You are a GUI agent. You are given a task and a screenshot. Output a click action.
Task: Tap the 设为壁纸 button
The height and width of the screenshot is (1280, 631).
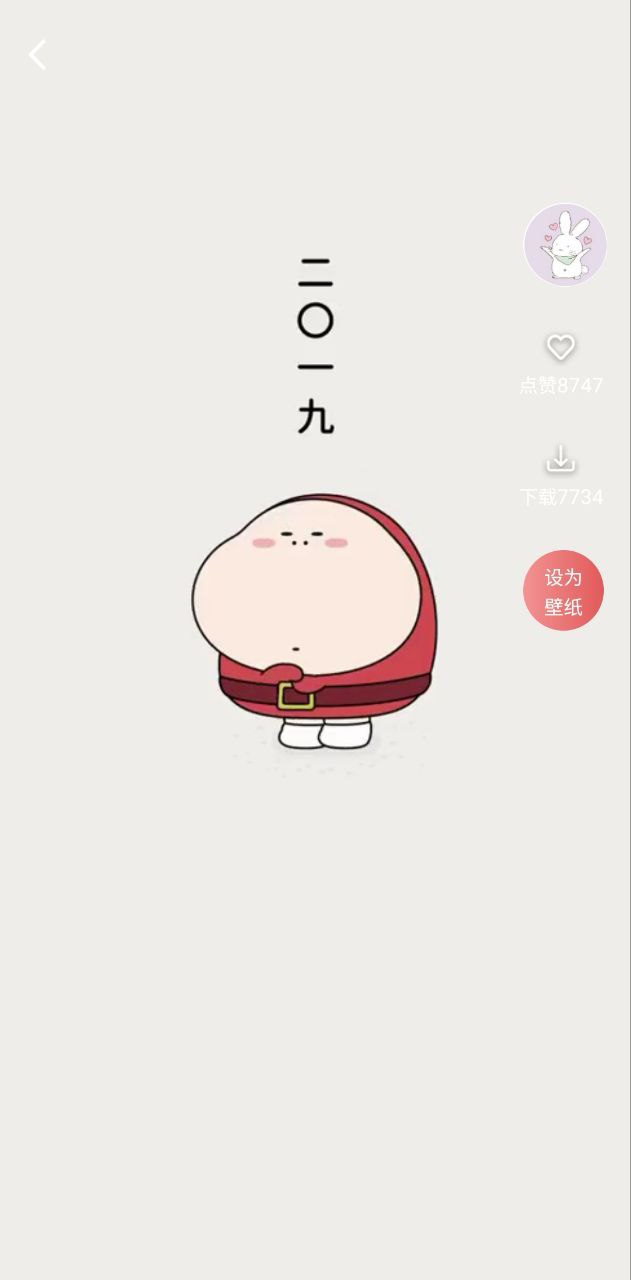[x=563, y=591]
